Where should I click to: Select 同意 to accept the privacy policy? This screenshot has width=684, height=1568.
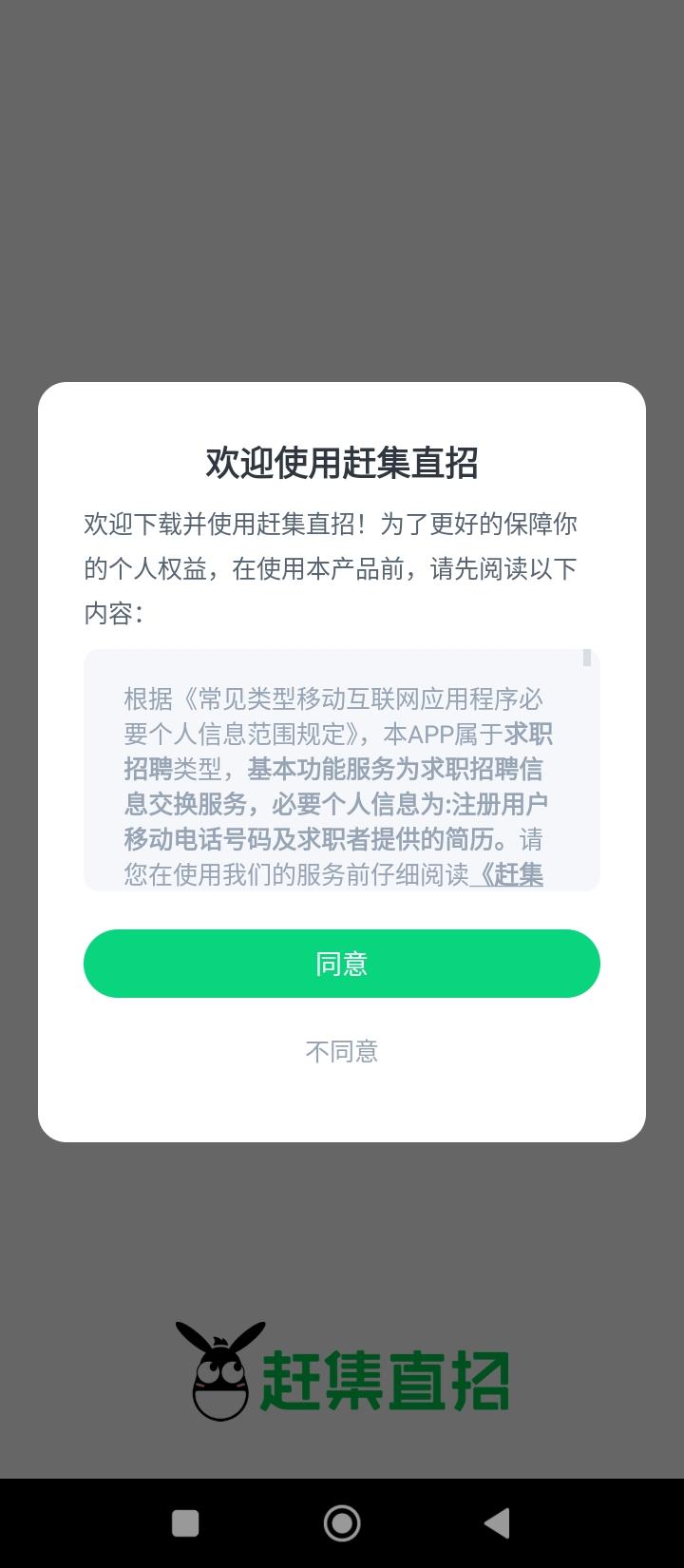tap(342, 964)
